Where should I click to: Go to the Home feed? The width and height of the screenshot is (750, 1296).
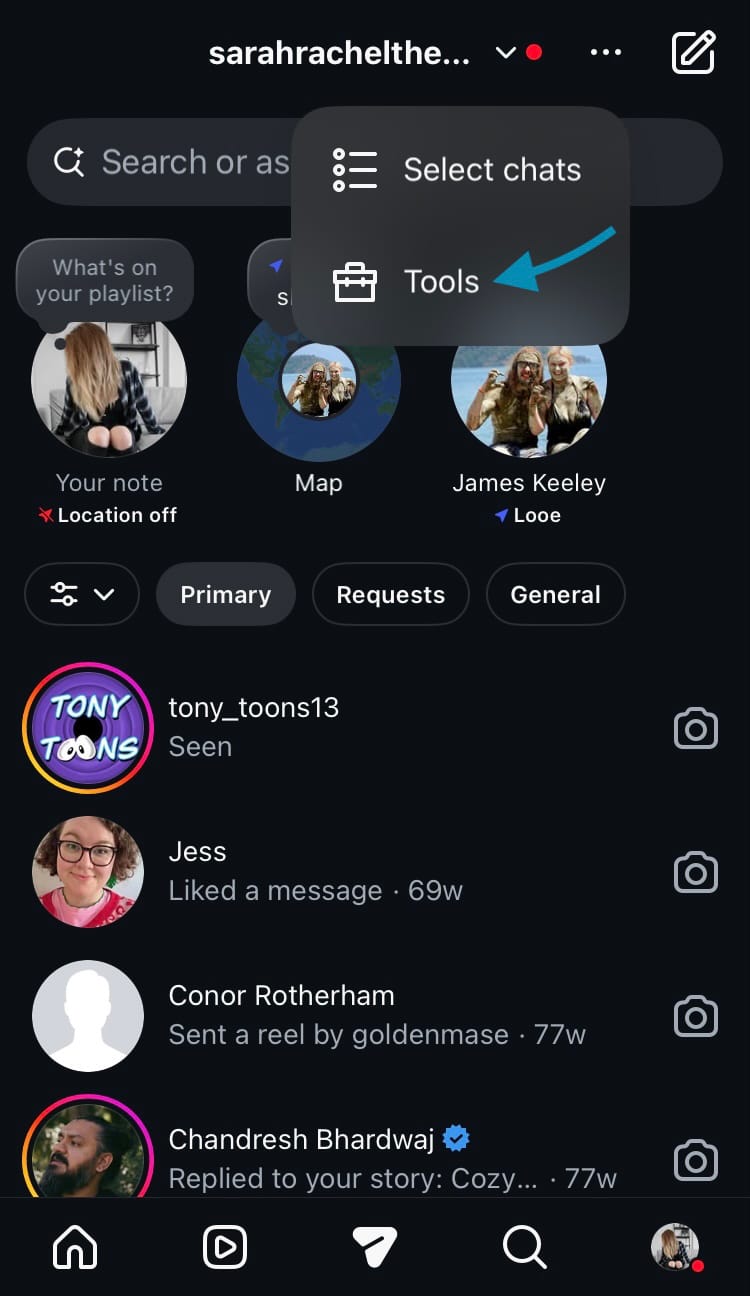click(75, 1247)
